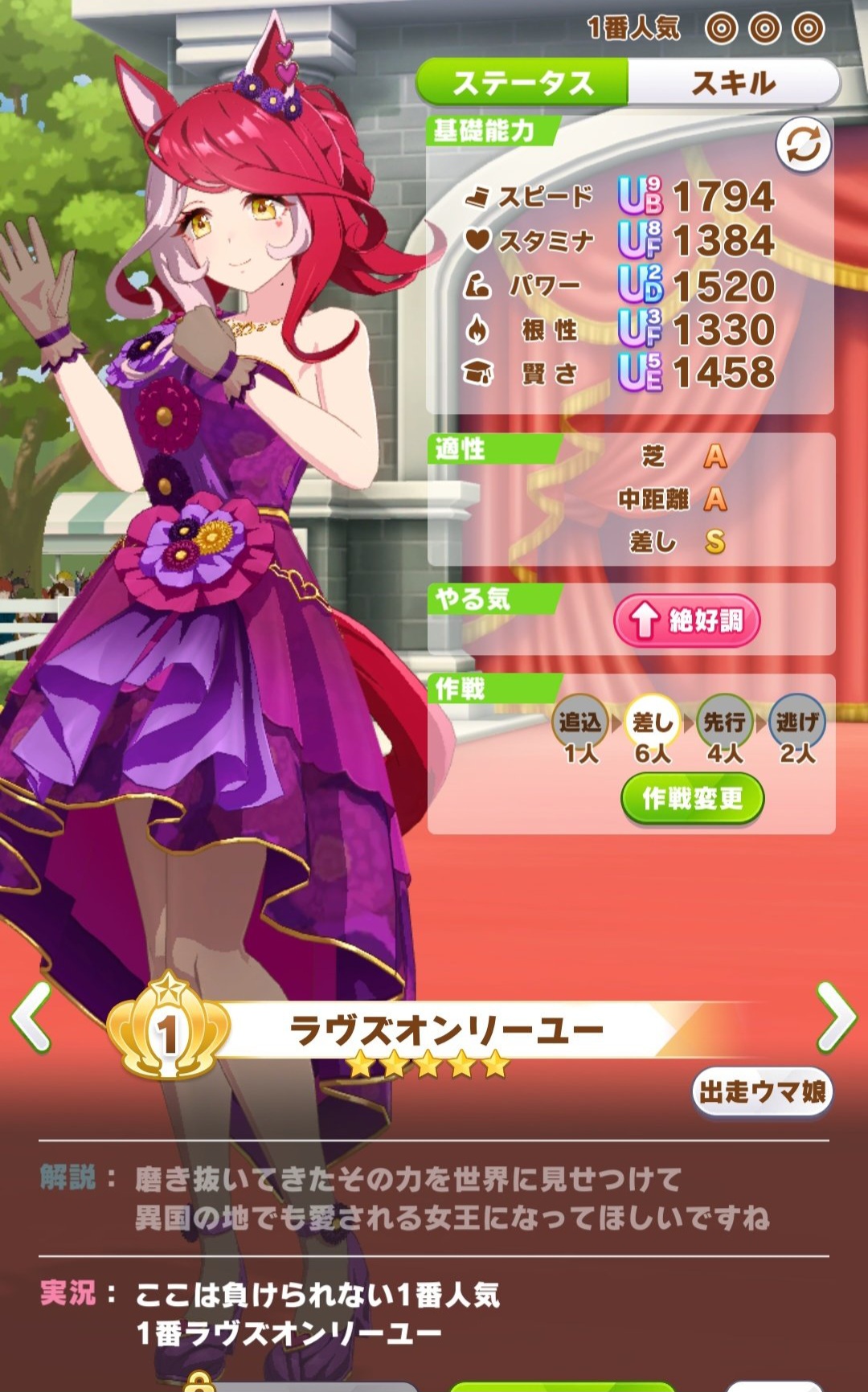Screen dimensions: 868x1392
Task: Go to the next character with right arrow
Action: 836,1017
